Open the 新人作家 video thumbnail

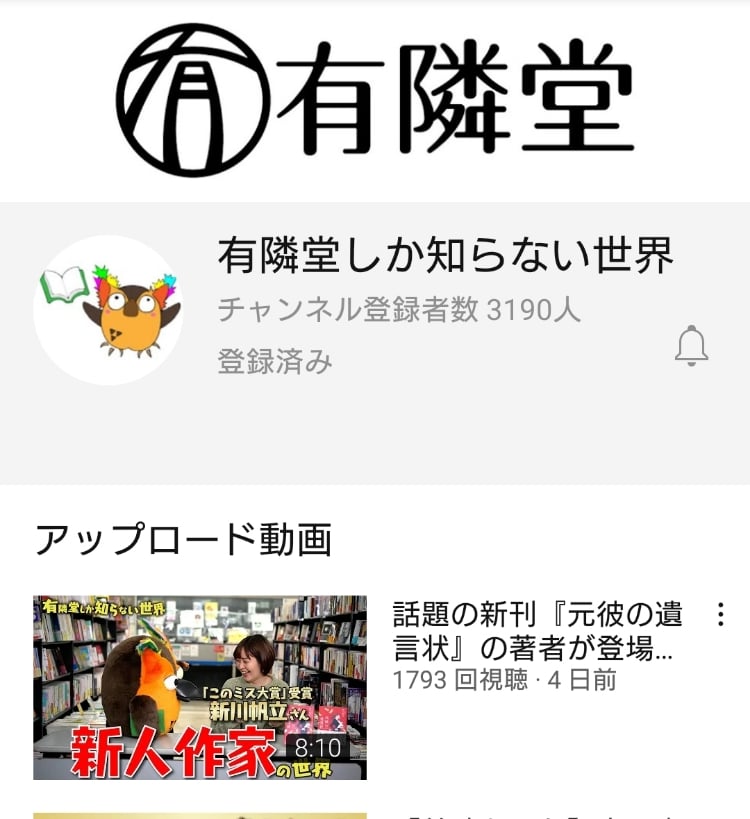click(x=200, y=688)
